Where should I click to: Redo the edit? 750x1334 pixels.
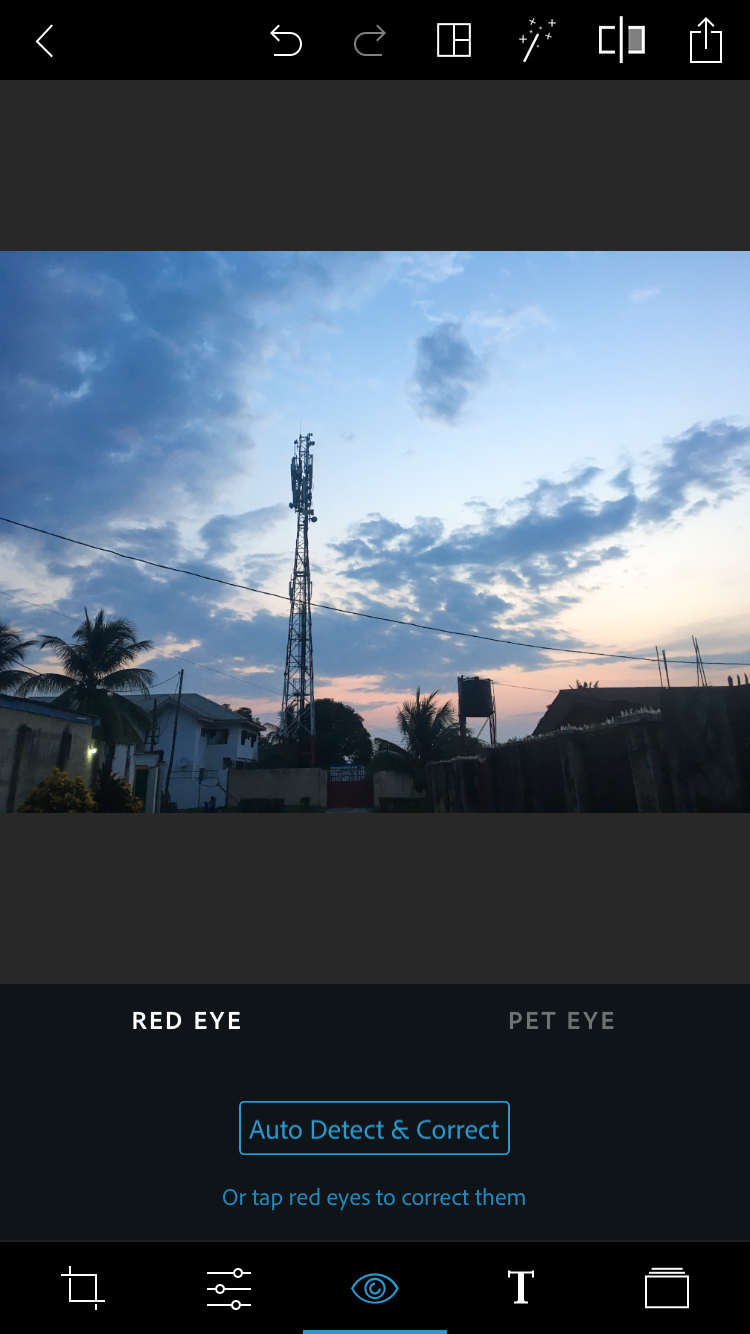(x=370, y=41)
